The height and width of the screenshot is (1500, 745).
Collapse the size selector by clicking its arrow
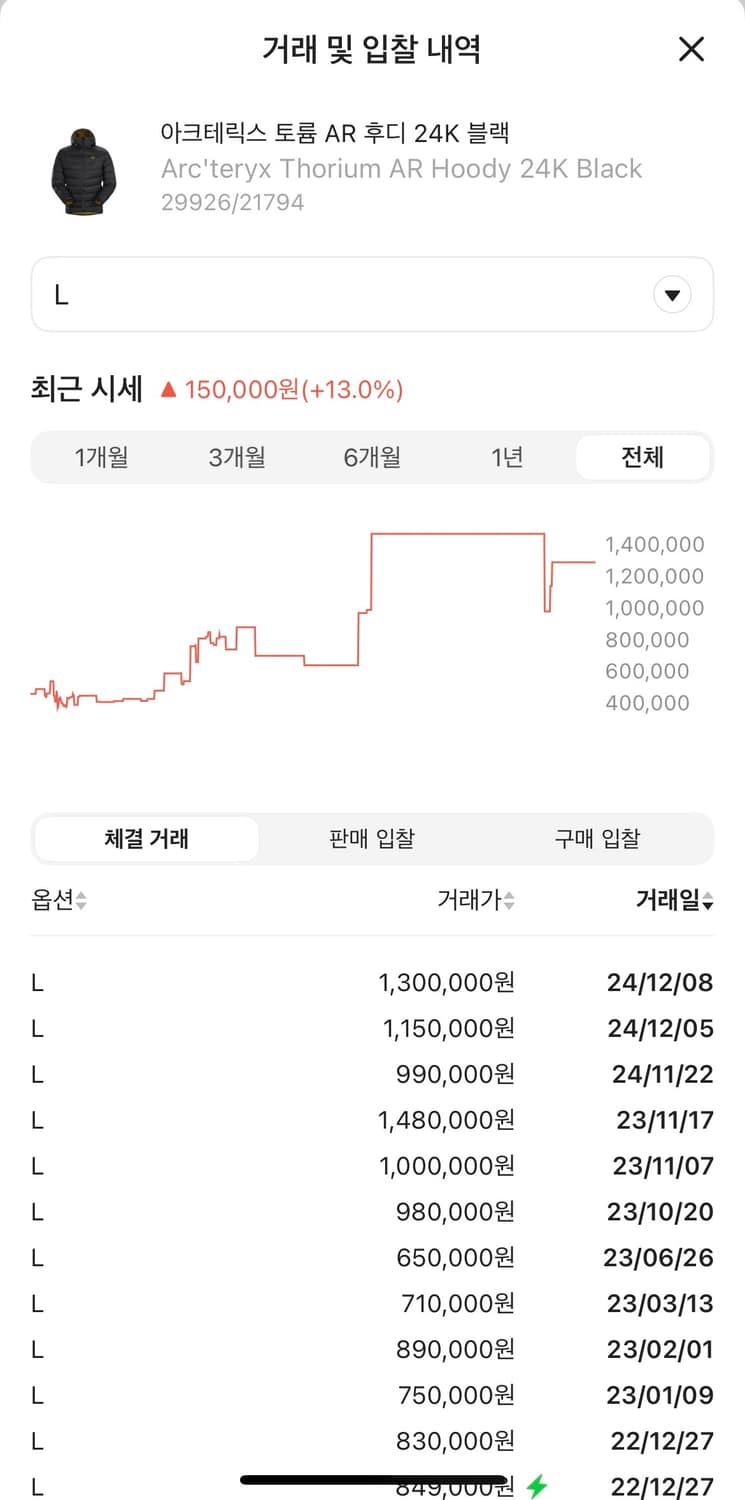[x=671, y=294]
